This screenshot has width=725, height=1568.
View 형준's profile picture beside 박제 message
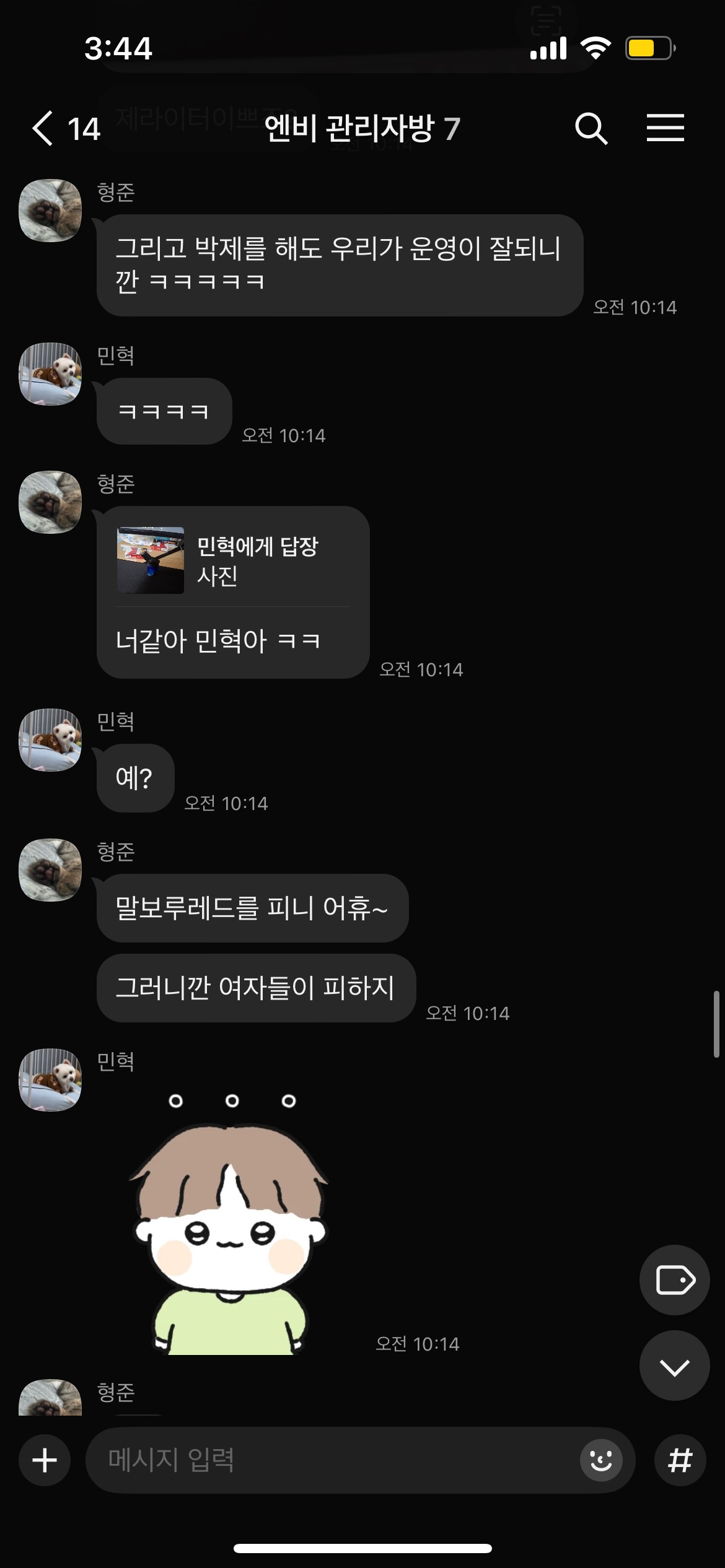[x=50, y=211]
